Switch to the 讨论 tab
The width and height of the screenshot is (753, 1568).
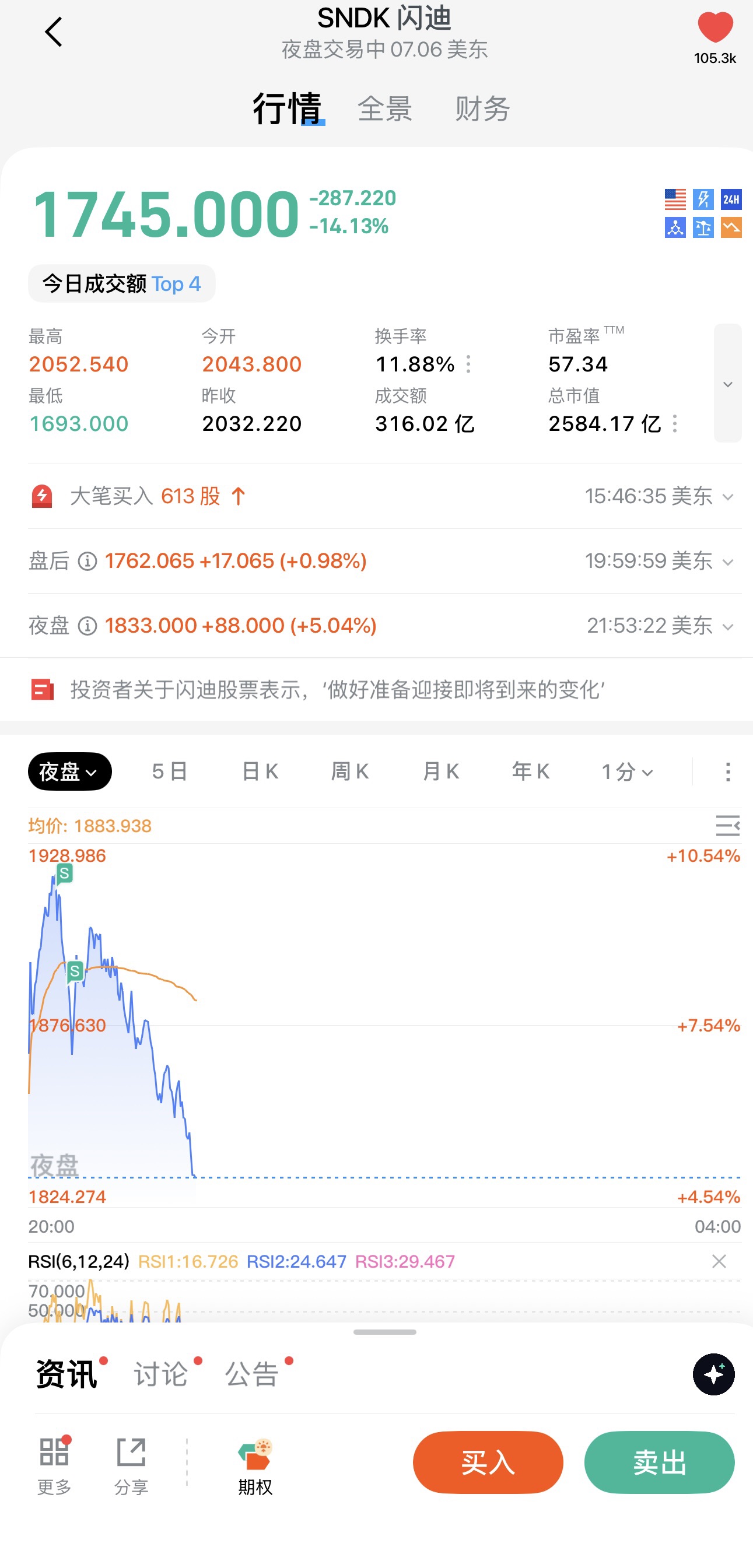tap(161, 1374)
